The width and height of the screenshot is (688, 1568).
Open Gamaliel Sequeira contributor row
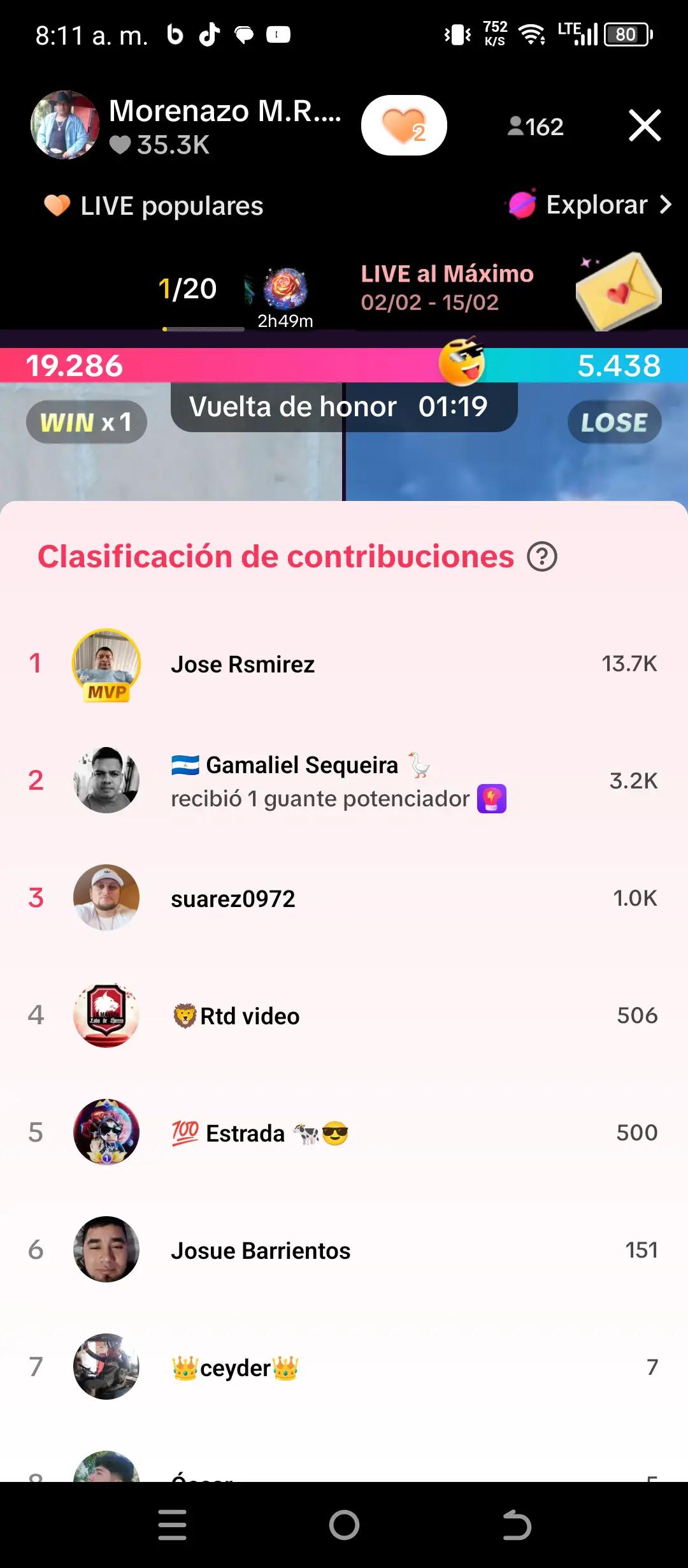click(344, 781)
